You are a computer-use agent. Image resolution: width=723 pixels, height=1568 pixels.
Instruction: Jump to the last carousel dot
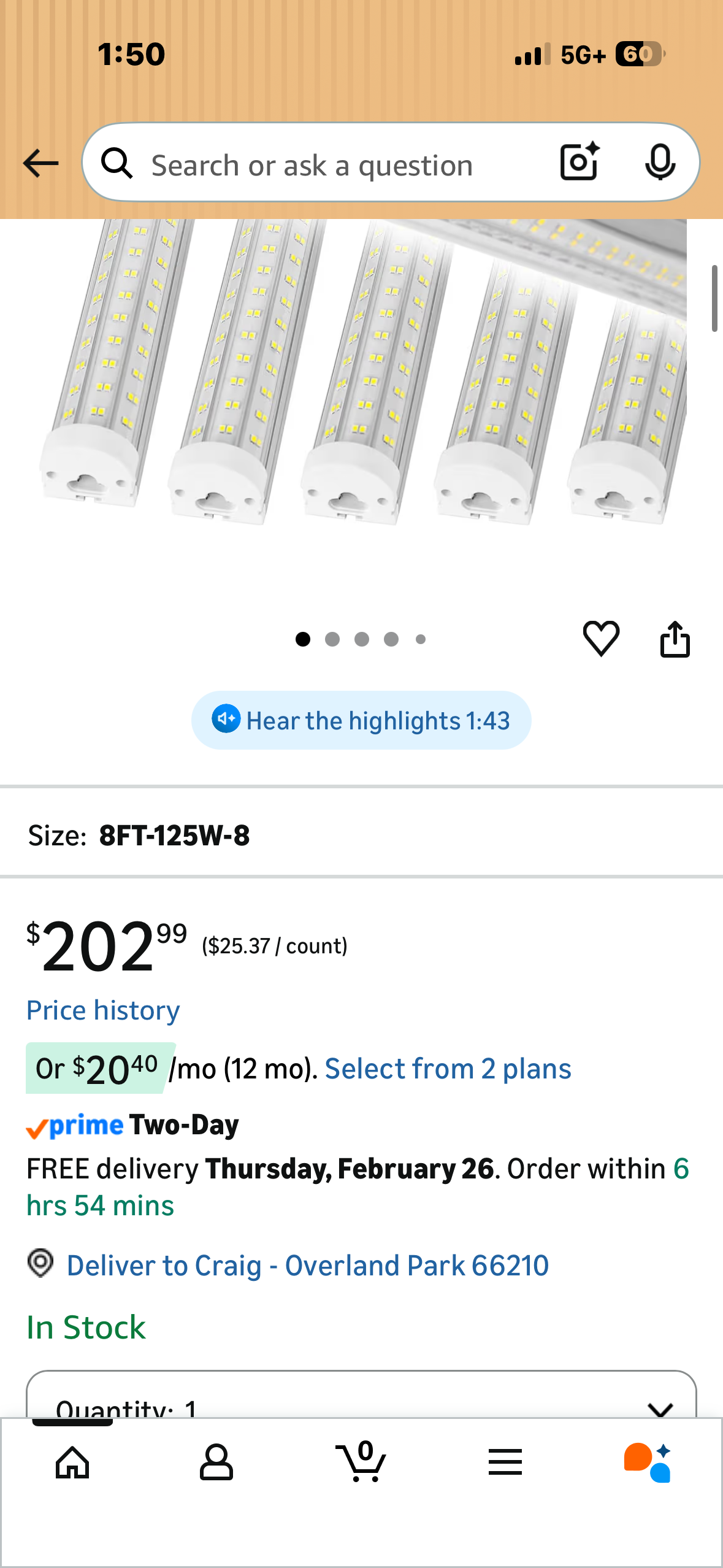[x=421, y=639]
